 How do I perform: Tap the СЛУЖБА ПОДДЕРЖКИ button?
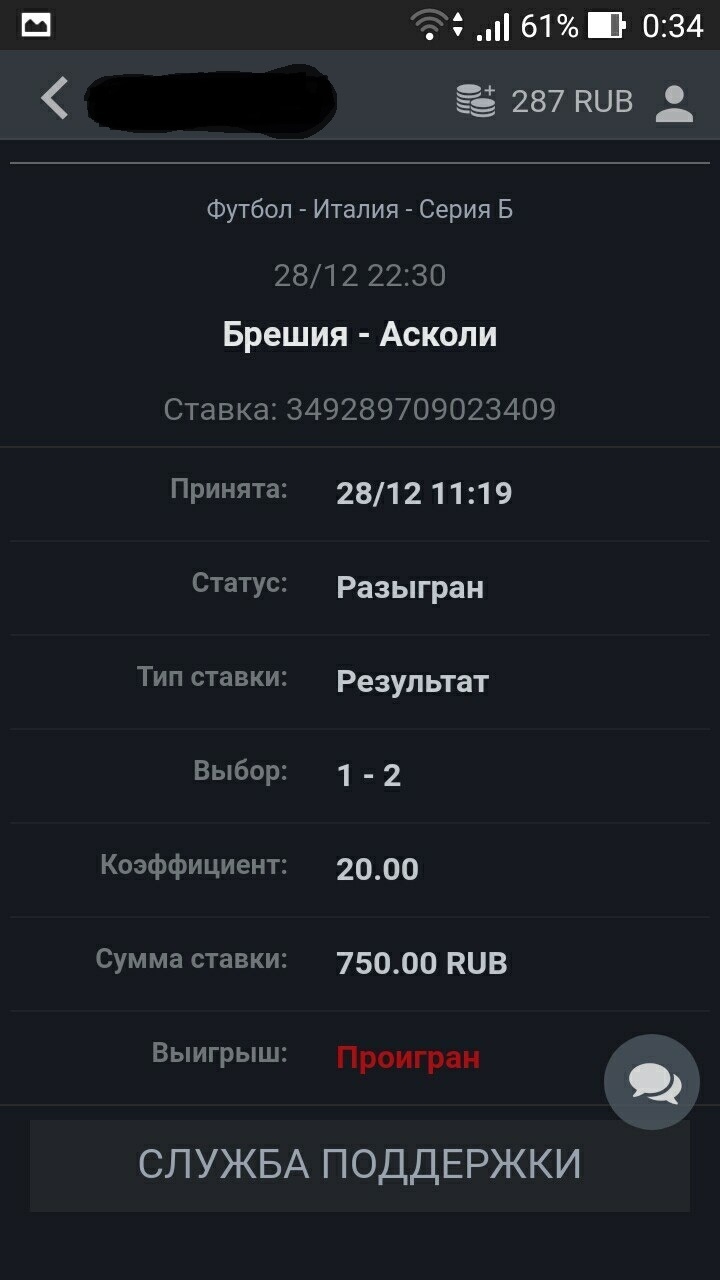pos(359,1165)
